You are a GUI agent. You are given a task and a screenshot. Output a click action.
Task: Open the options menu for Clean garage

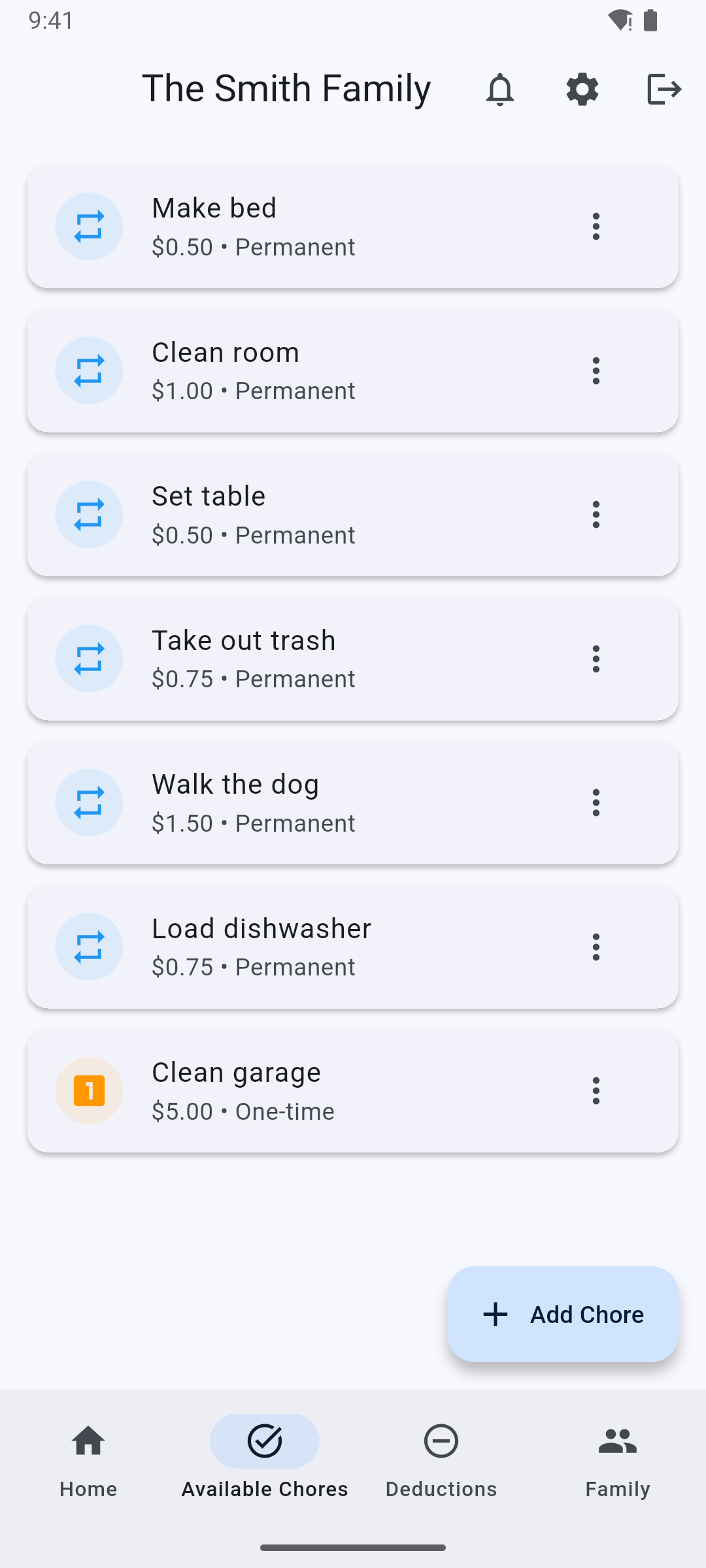coord(596,1090)
